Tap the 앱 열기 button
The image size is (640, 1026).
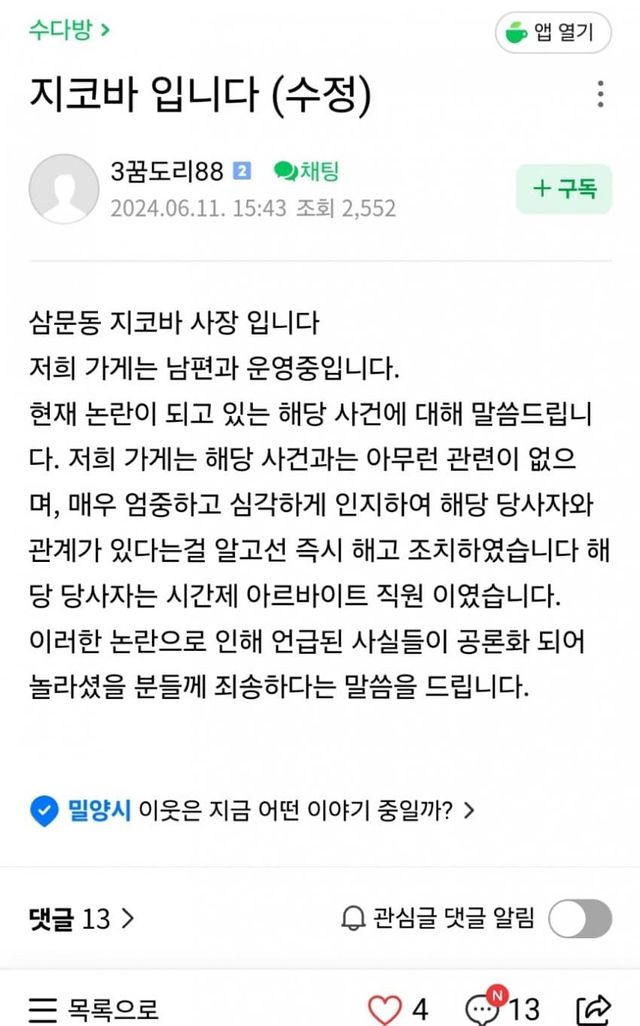pos(553,33)
